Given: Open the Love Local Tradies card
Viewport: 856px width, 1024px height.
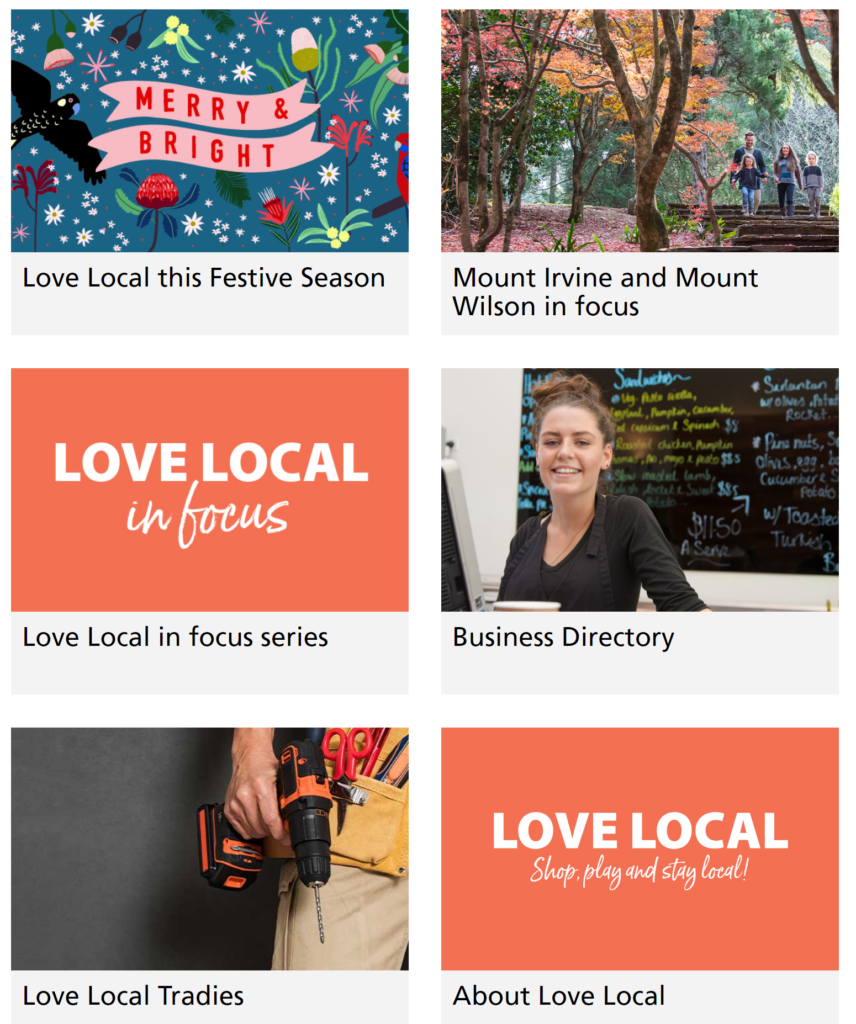Looking at the screenshot, I should [x=133, y=995].
